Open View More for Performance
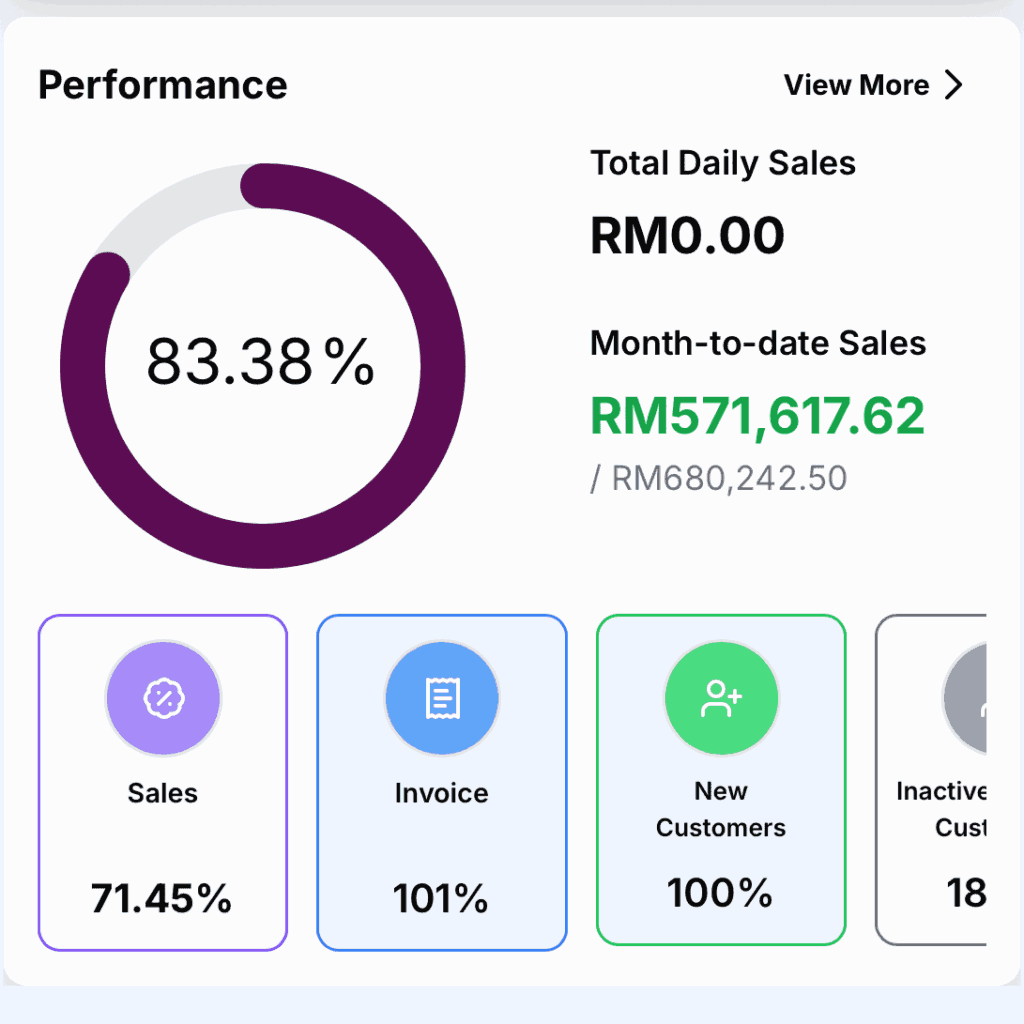 click(x=872, y=86)
